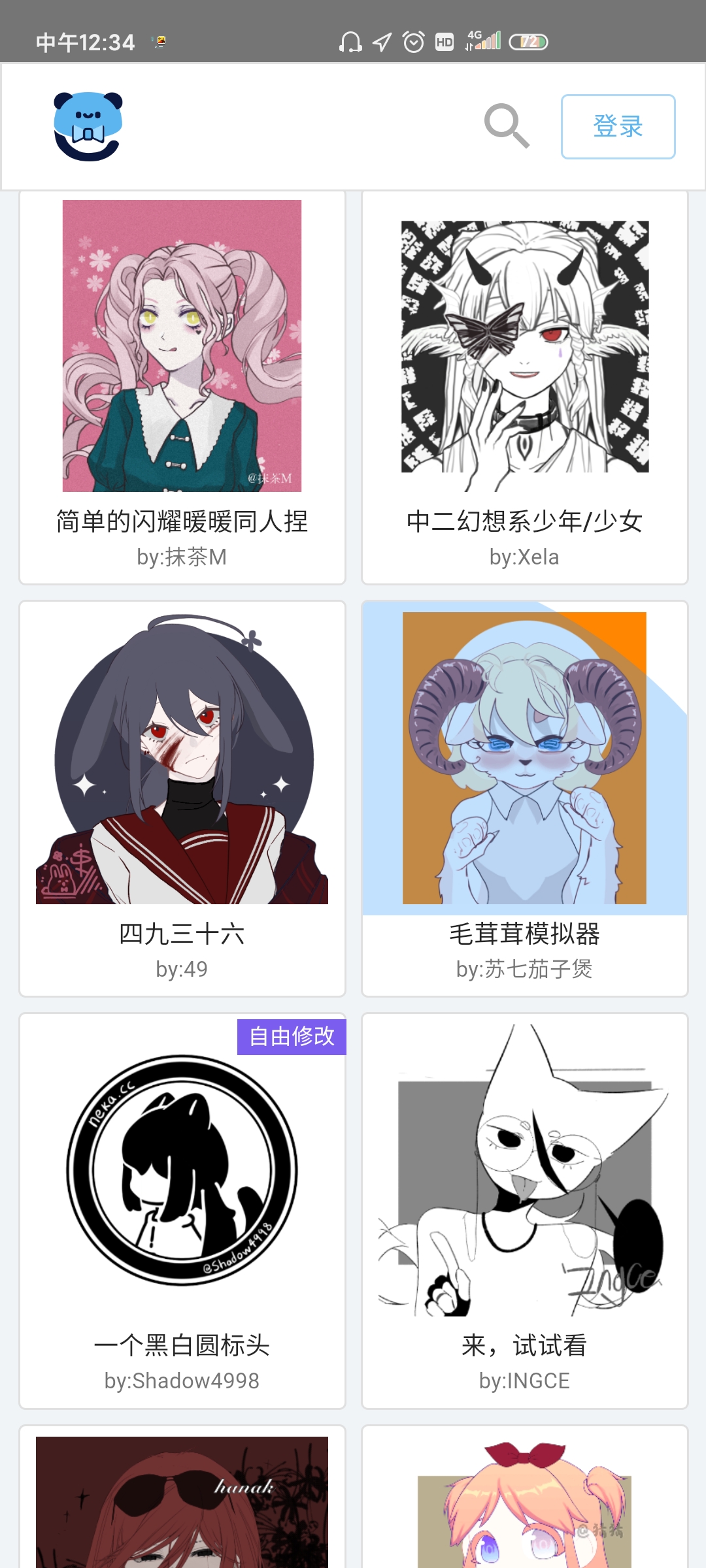Click the 登录 login button
This screenshot has height=1568, width=706.
618,126
